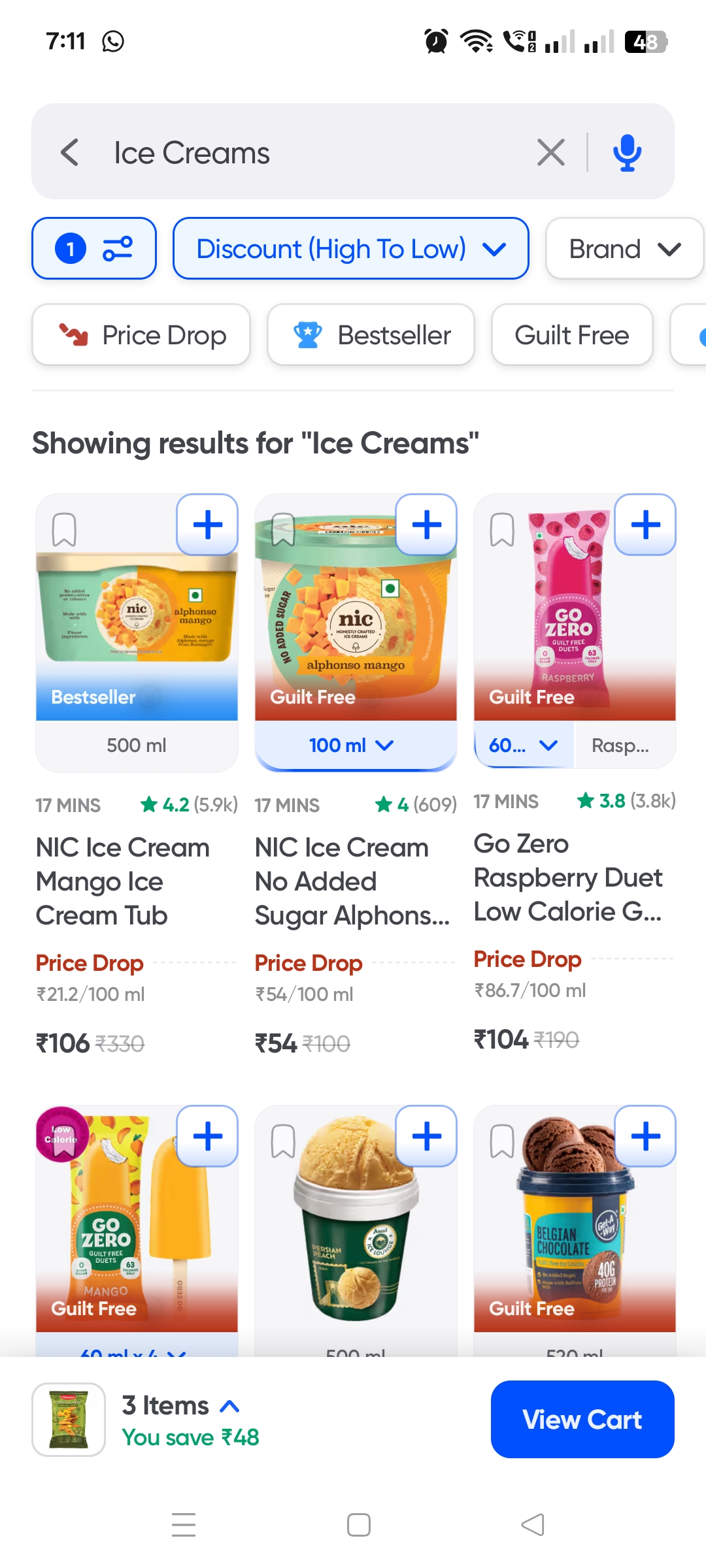The height and width of the screenshot is (1568, 706).
Task: Open the Brand filter dropdown
Action: (x=622, y=248)
